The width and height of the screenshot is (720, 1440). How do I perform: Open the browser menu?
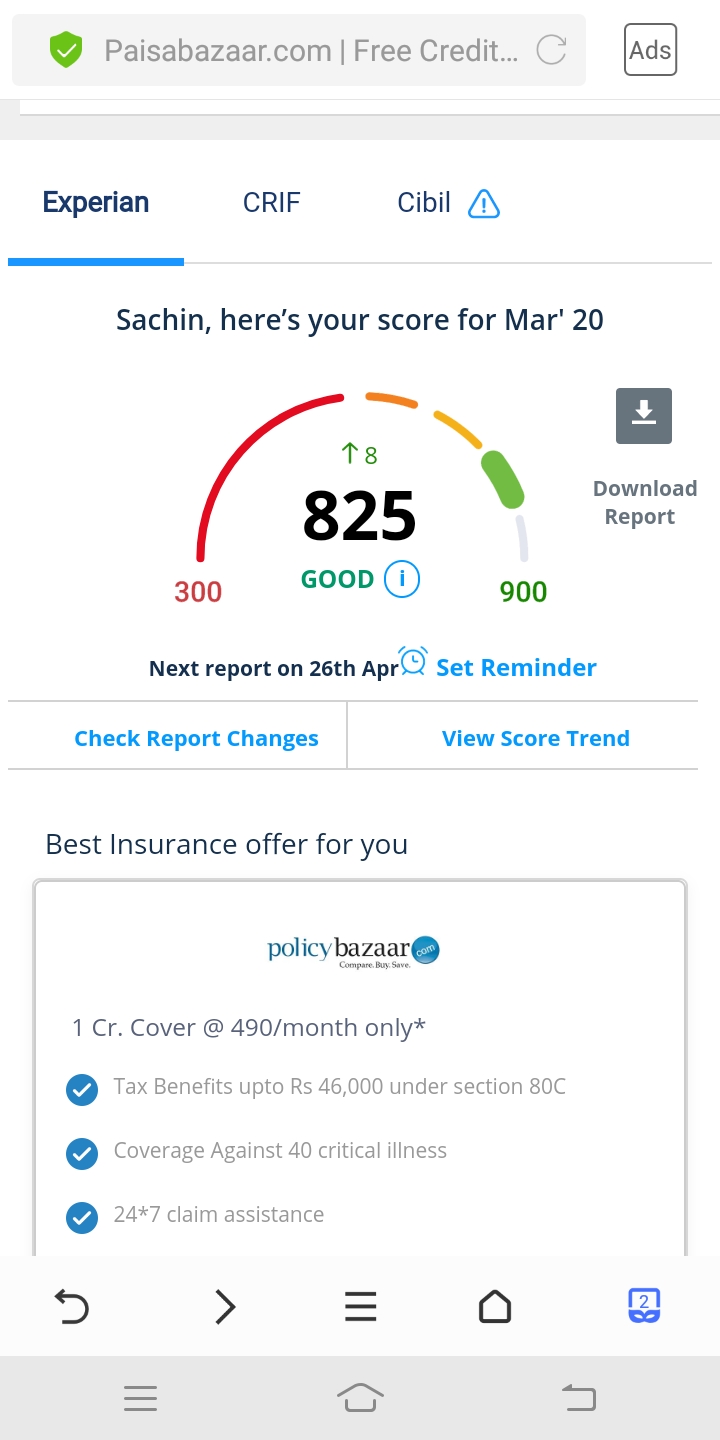coord(360,1306)
